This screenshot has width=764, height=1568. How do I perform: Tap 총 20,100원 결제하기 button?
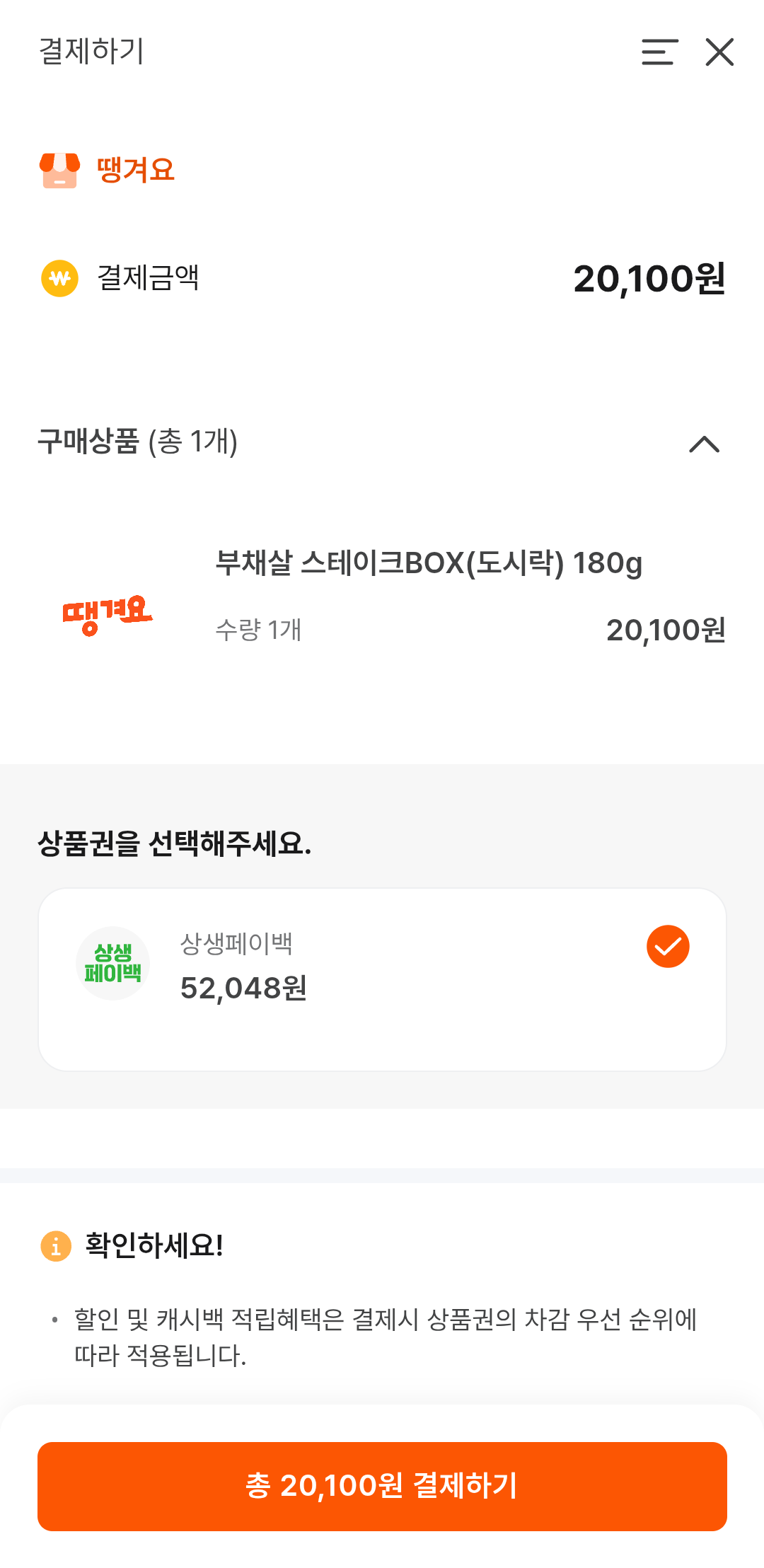pyautogui.click(x=382, y=1486)
